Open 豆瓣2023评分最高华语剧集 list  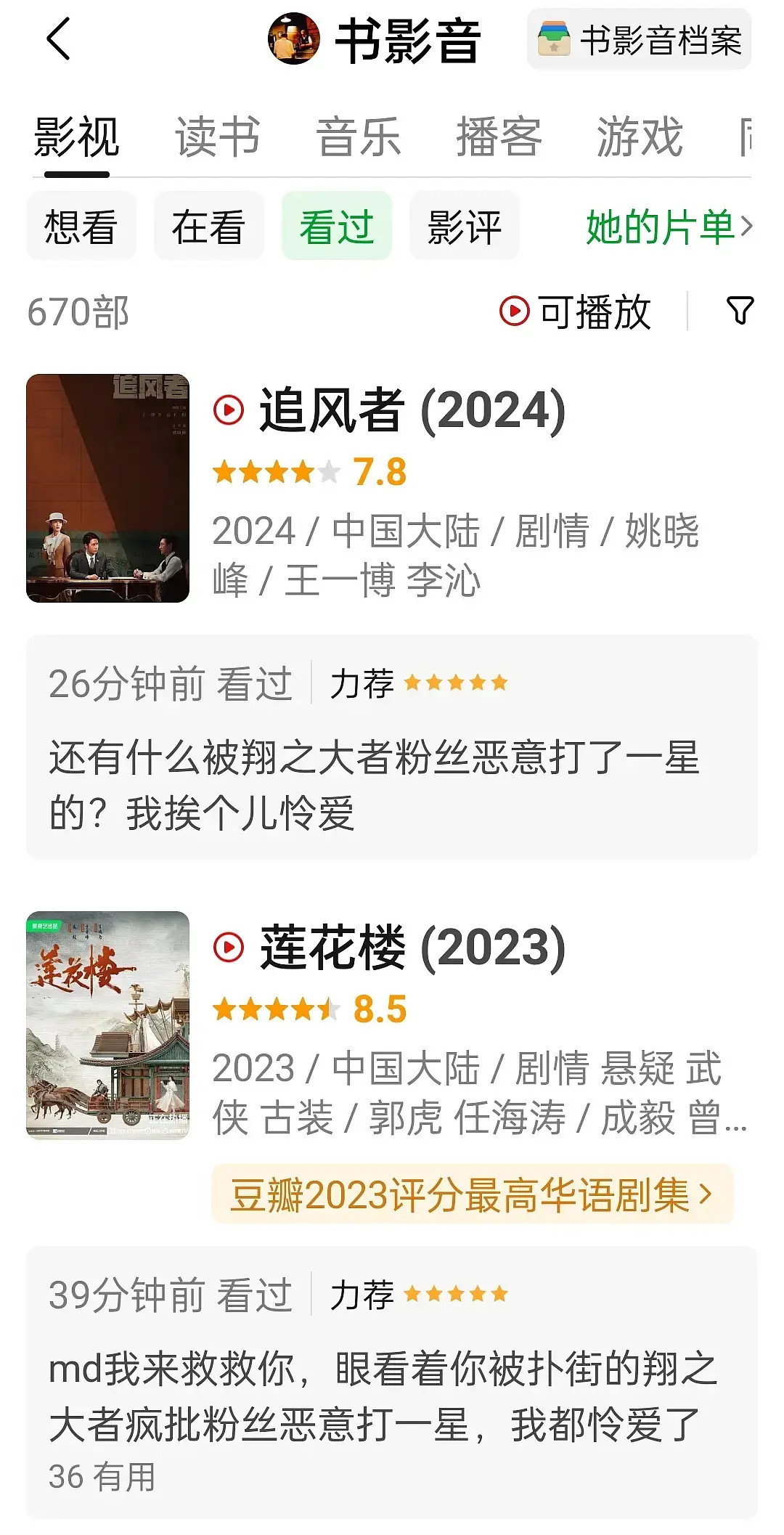(x=472, y=1195)
